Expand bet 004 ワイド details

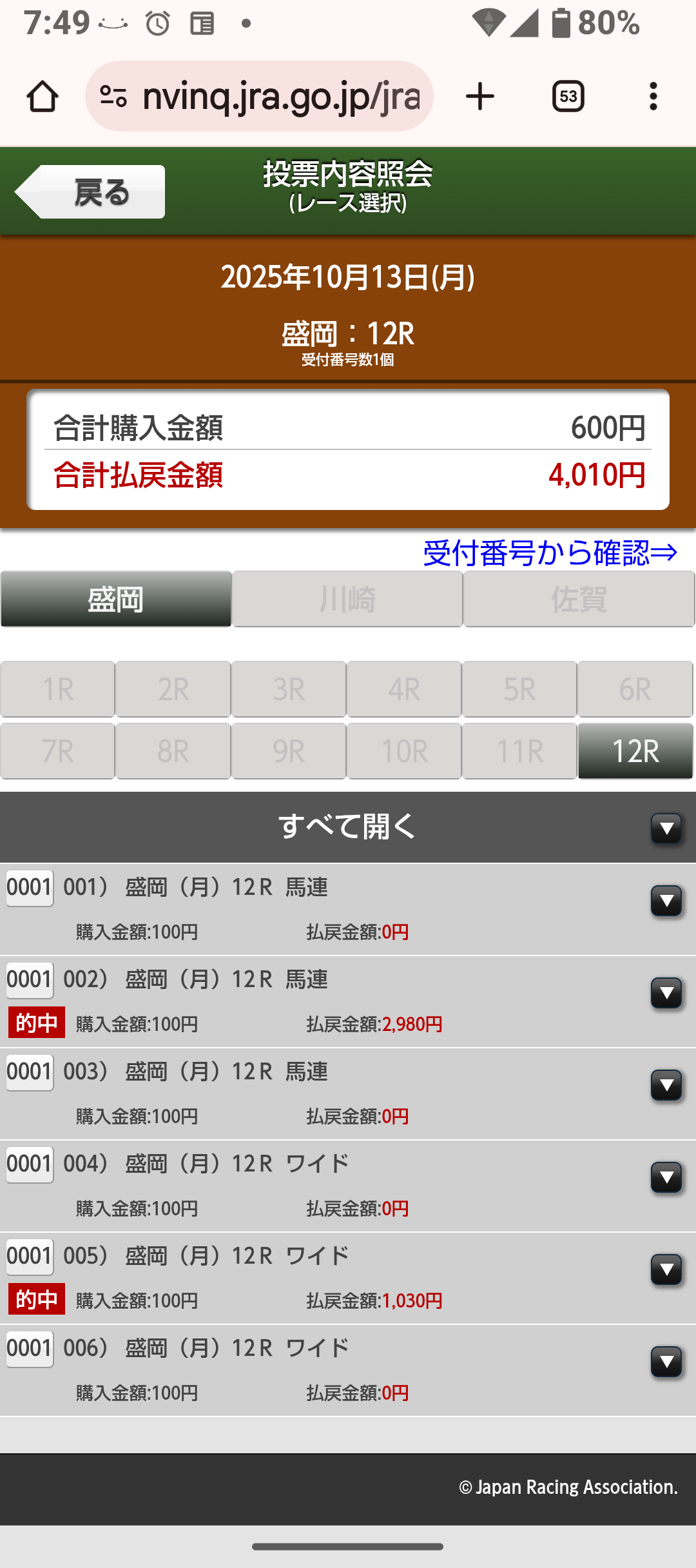pos(666,1177)
